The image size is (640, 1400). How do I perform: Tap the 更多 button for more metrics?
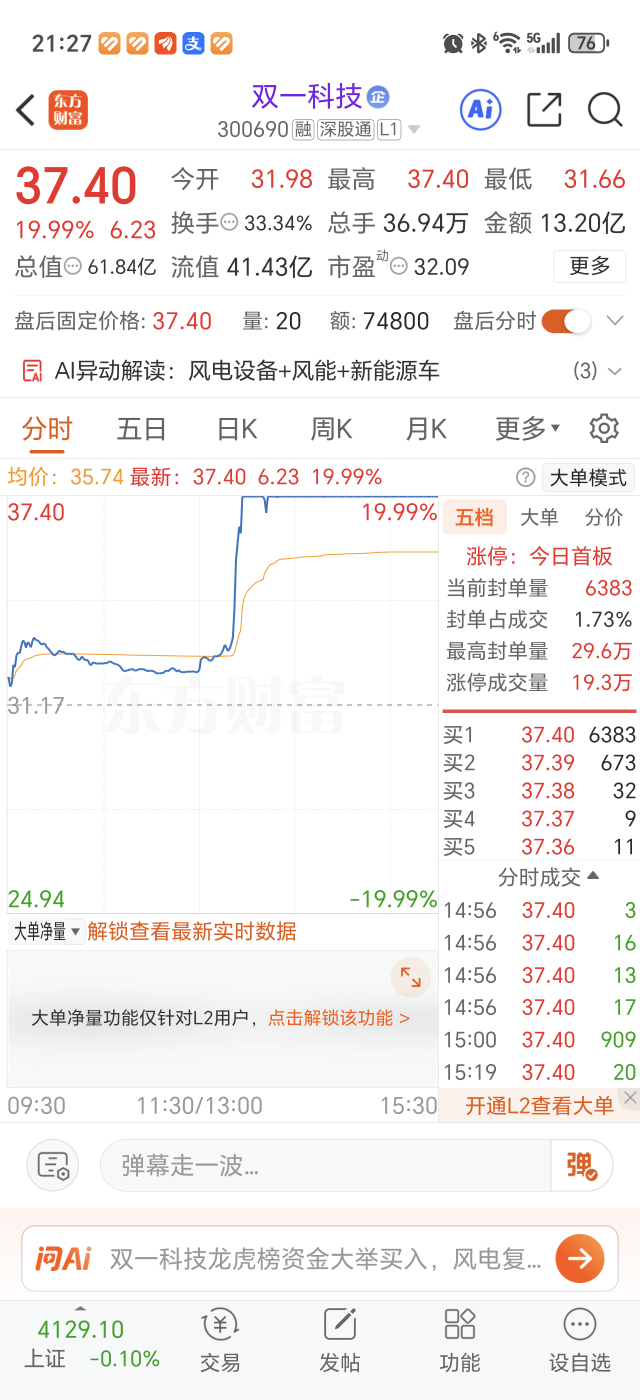pos(590,266)
